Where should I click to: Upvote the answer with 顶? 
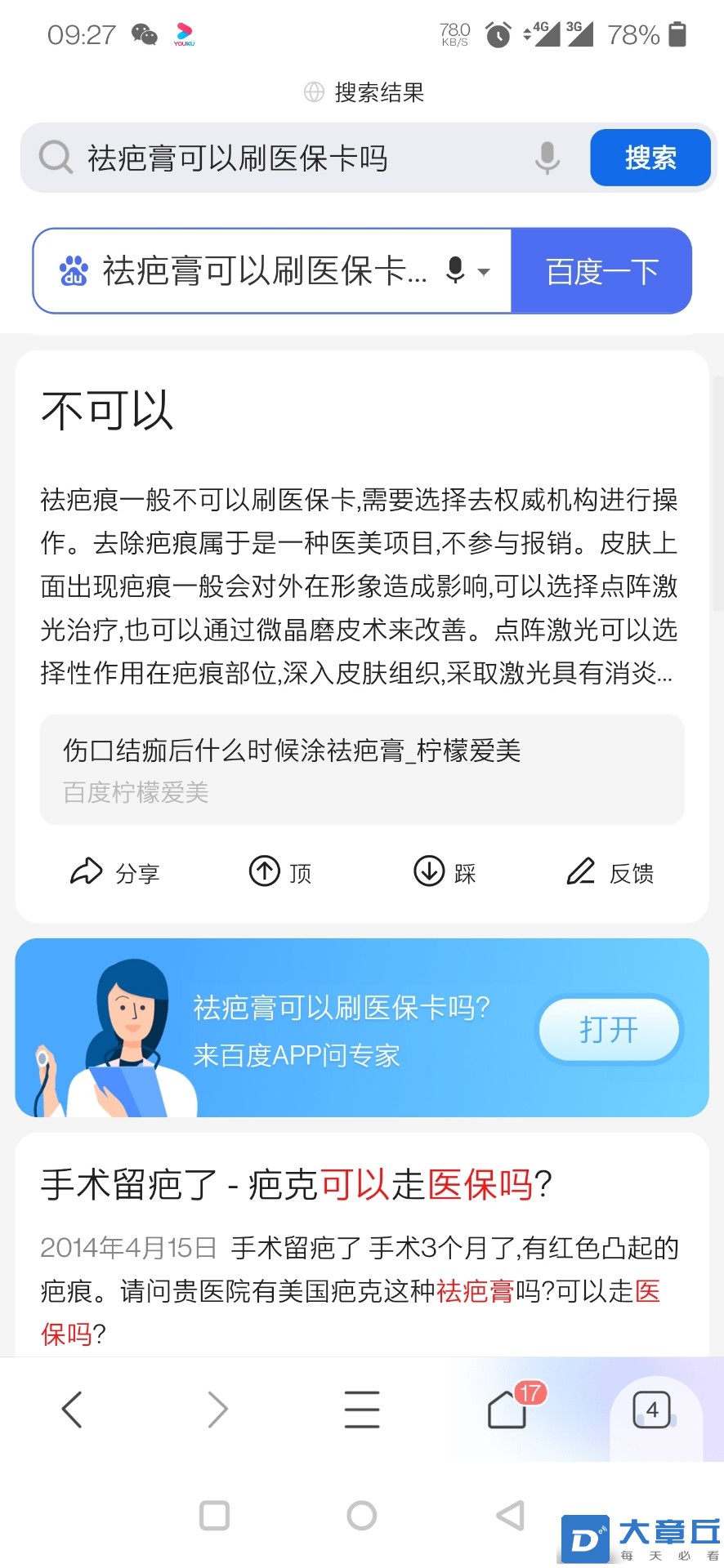click(280, 872)
